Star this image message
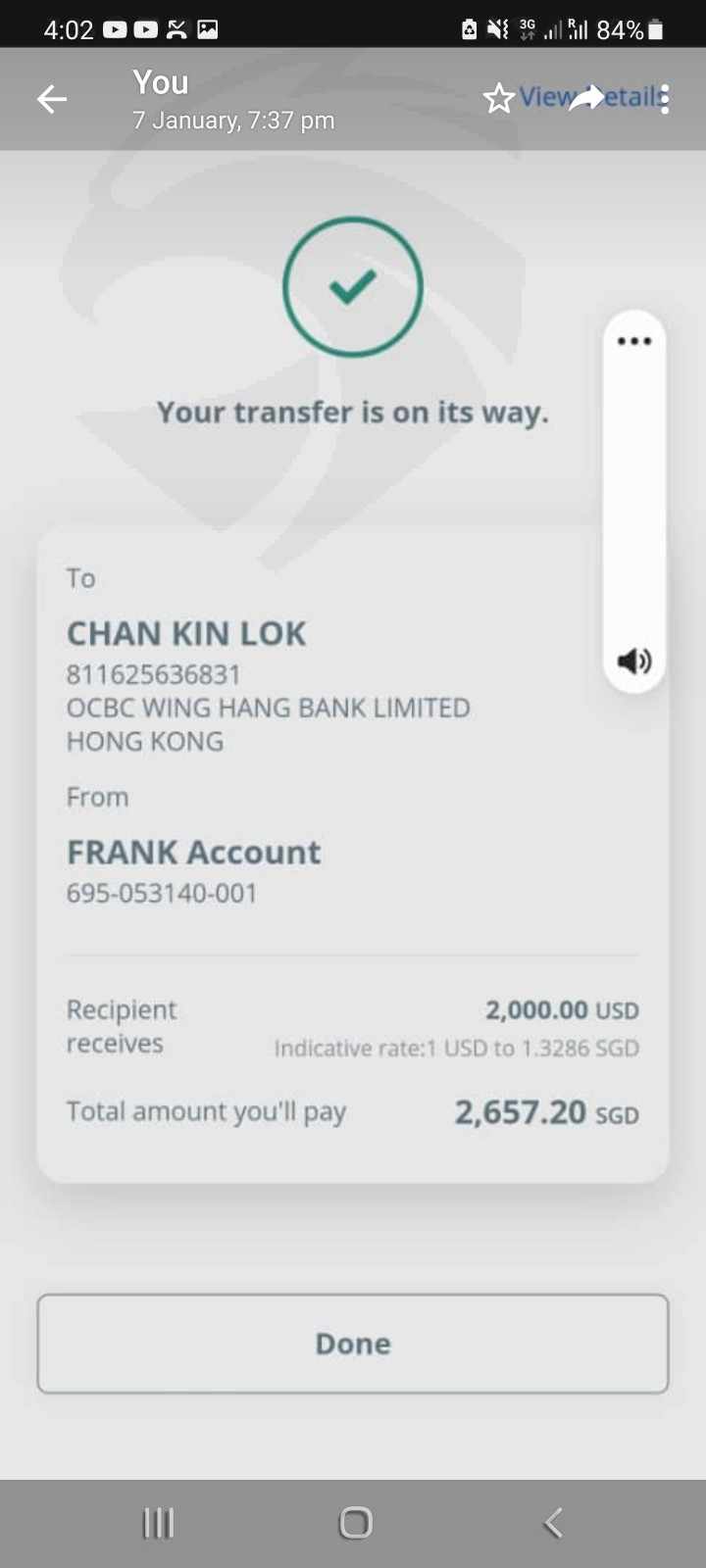 pyautogui.click(x=499, y=98)
